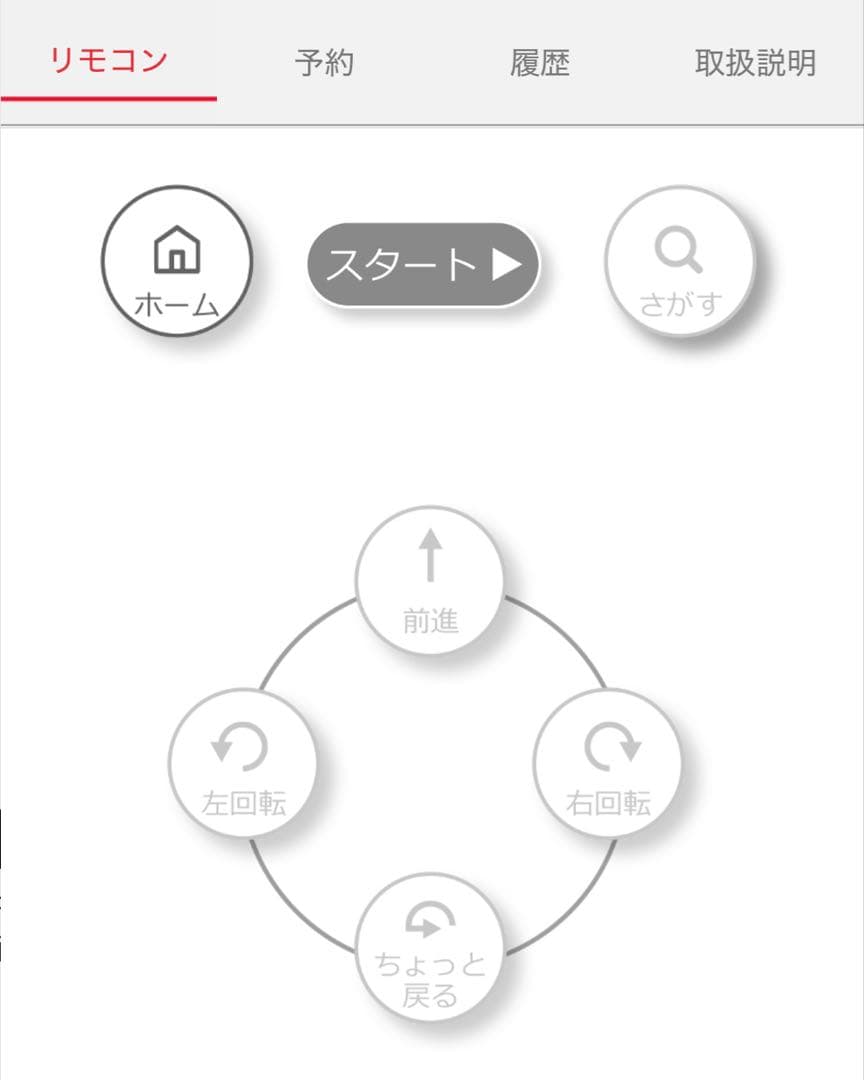Tap the さがす search button
The width and height of the screenshot is (864, 1080).
680,261
